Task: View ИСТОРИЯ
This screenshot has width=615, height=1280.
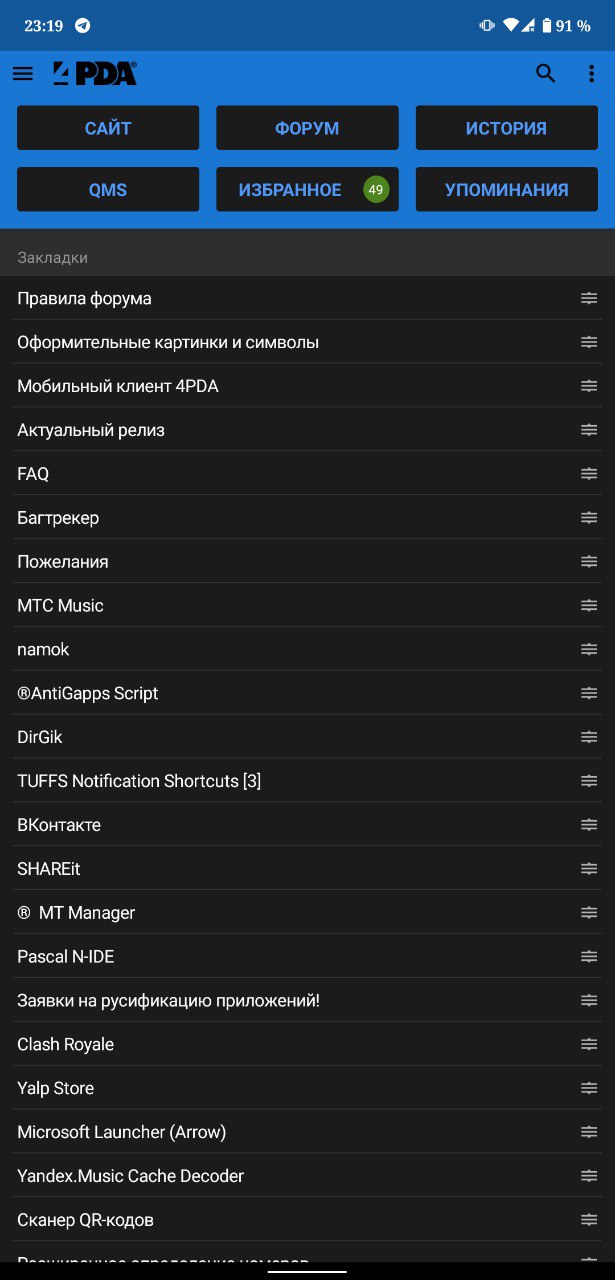Action: (x=506, y=128)
